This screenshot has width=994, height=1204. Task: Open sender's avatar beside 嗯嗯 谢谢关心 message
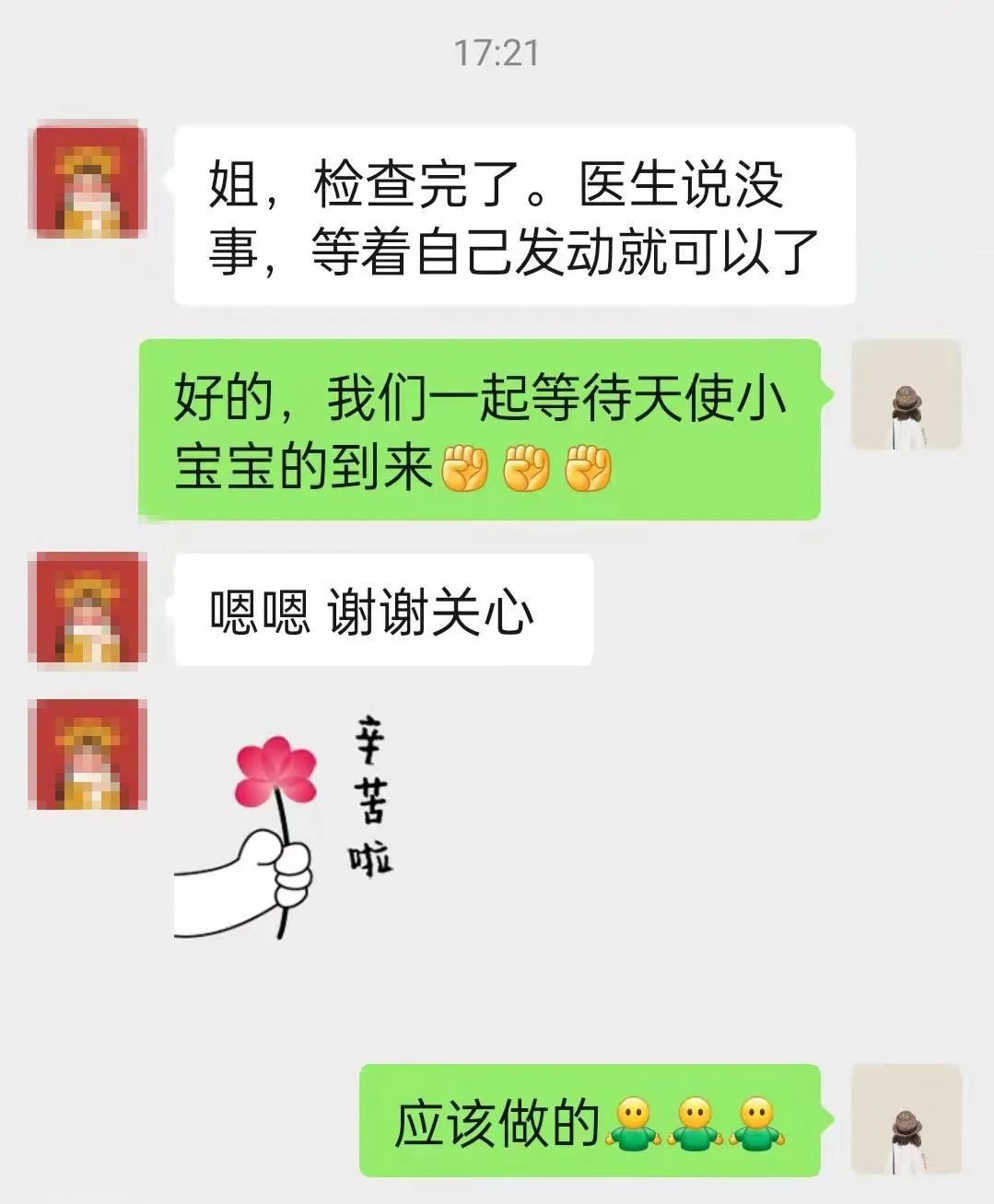(x=88, y=608)
